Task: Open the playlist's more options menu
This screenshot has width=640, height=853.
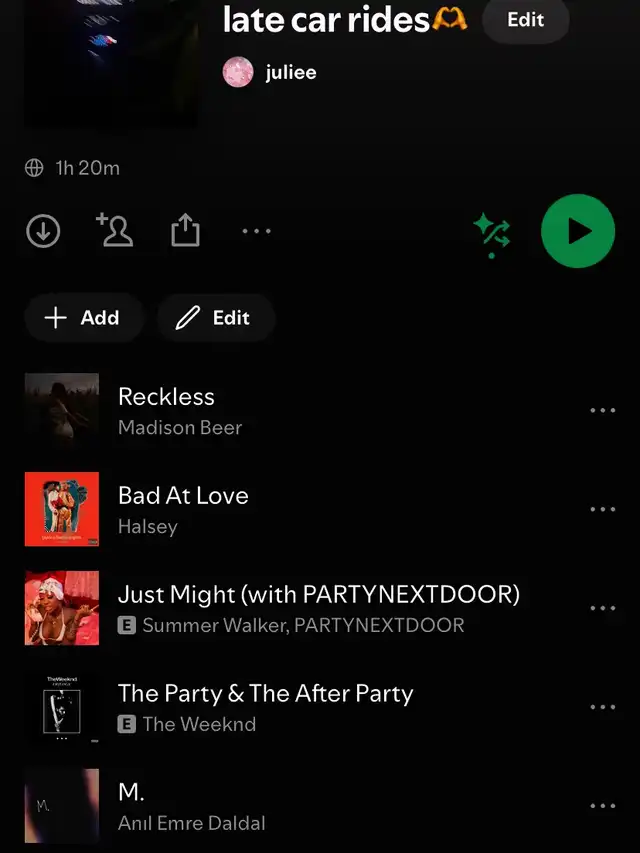Action: click(256, 231)
